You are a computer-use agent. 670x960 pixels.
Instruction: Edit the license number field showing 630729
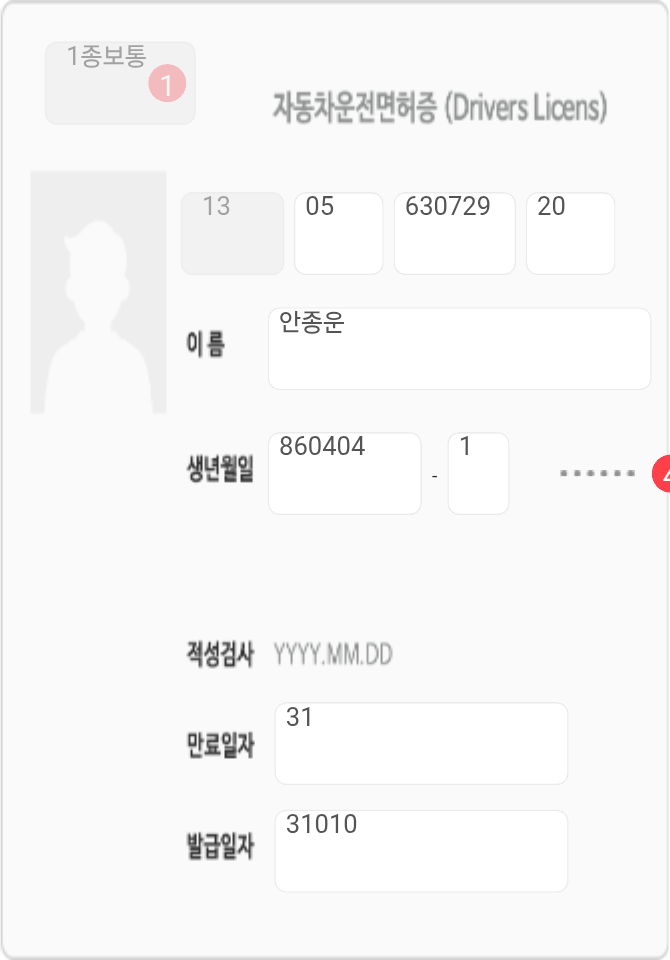tap(454, 233)
